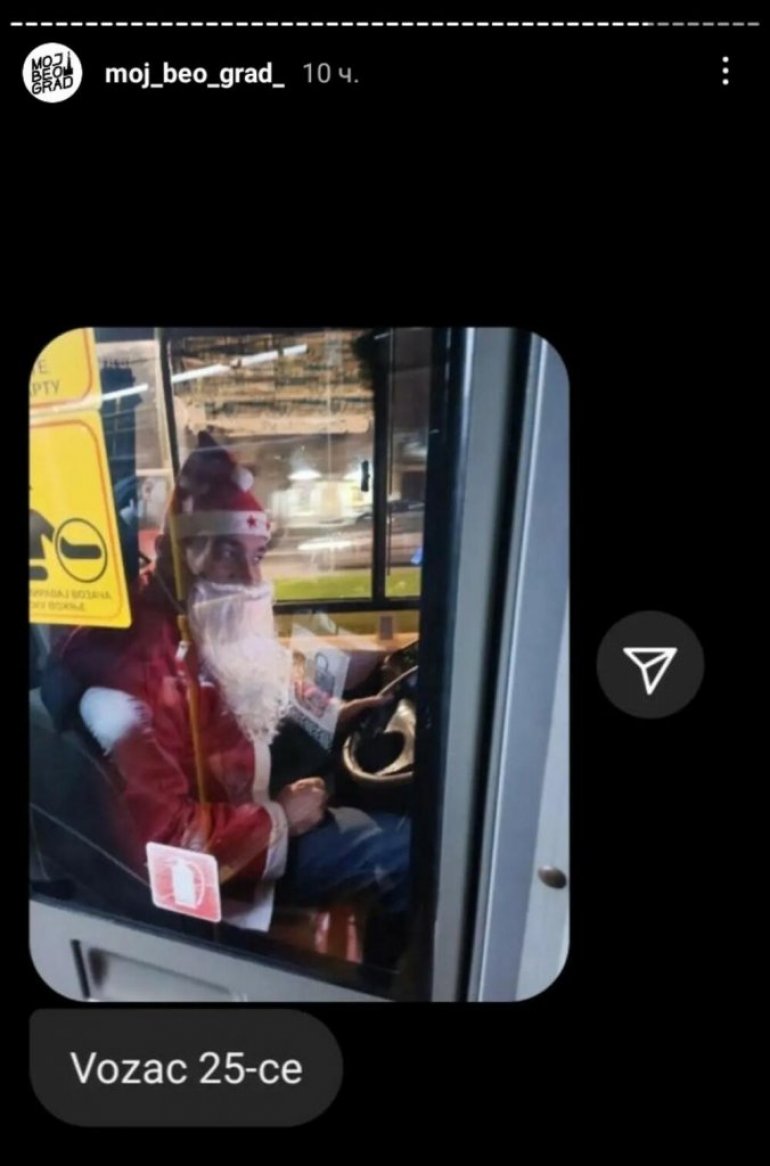This screenshot has height=1166, width=770.
Task: Open moj_beo_grad_ profile from avatar
Action: 52,73
